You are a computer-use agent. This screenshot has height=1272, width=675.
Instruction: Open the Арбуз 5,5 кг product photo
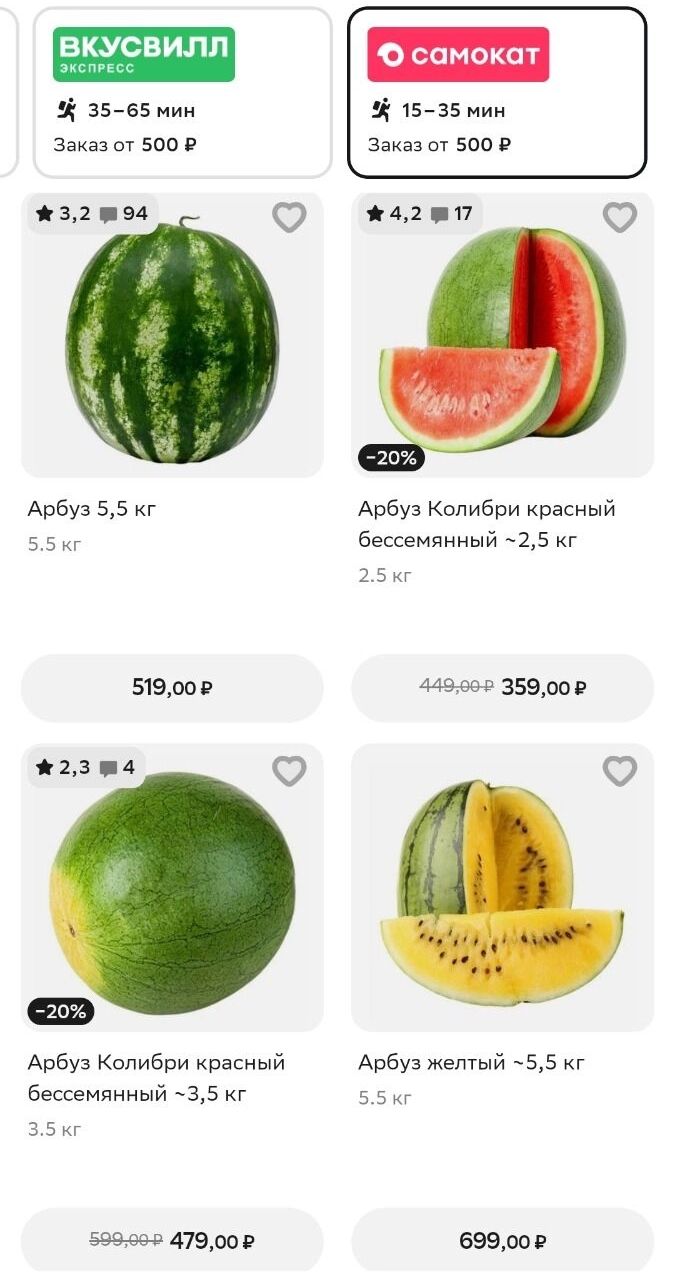coord(172,340)
